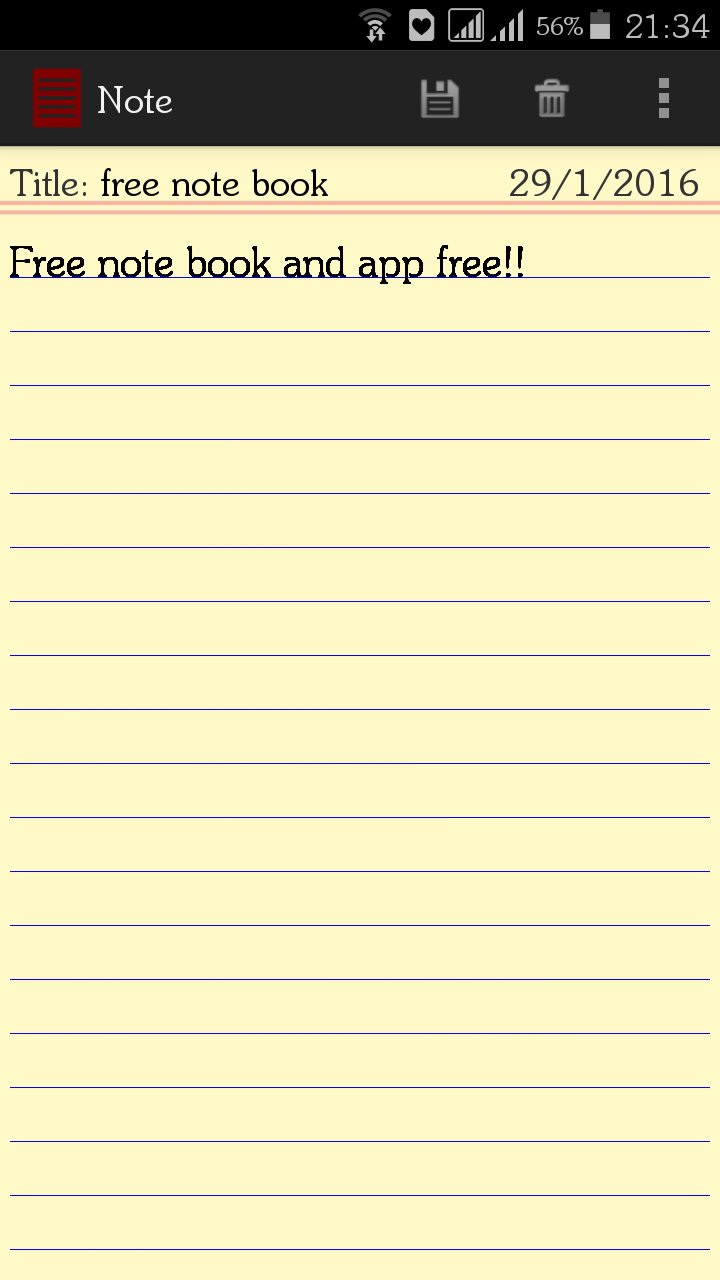The image size is (720, 1280).
Task: Tap the floppy disk save button
Action: pyautogui.click(x=440, y=98)
